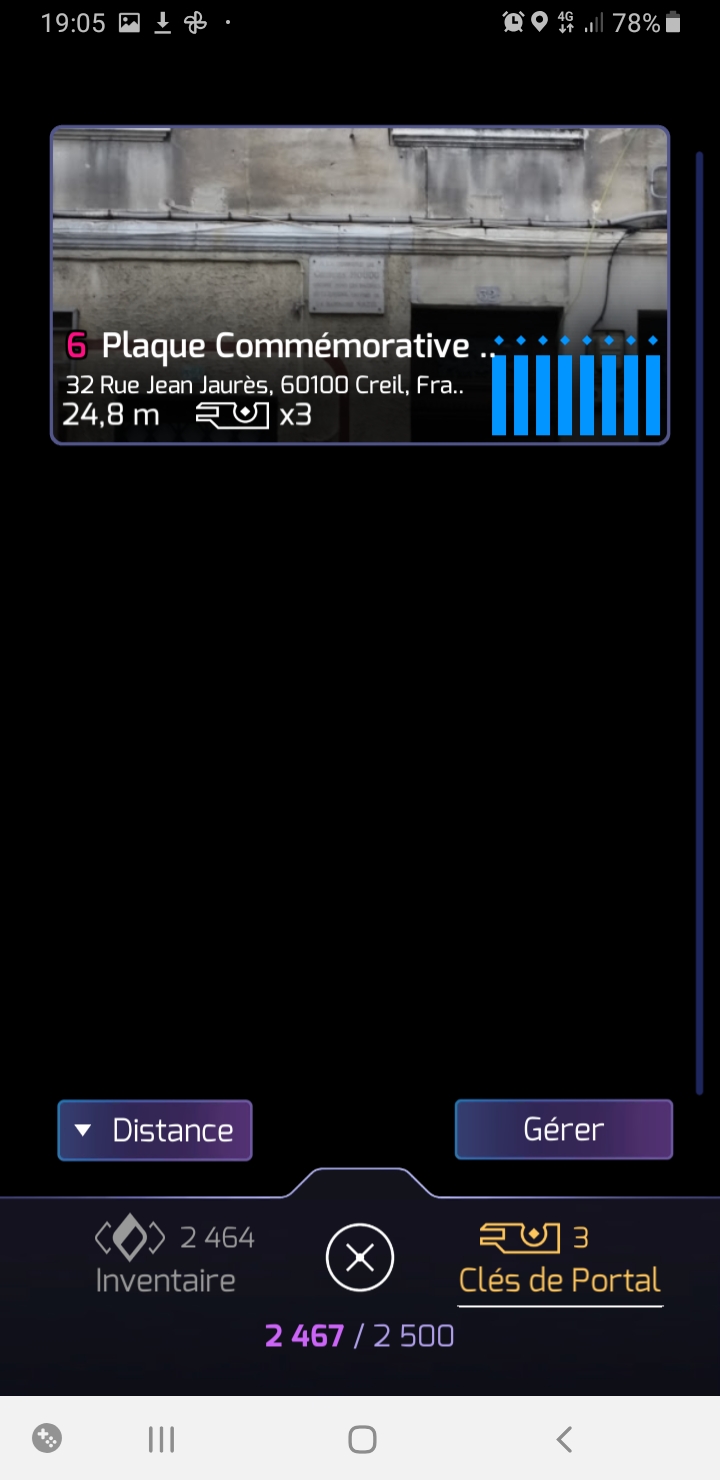The height and width of the screenshot is (1480, 720).
Task: Go back using the system back button
Action: (563, 1439)
